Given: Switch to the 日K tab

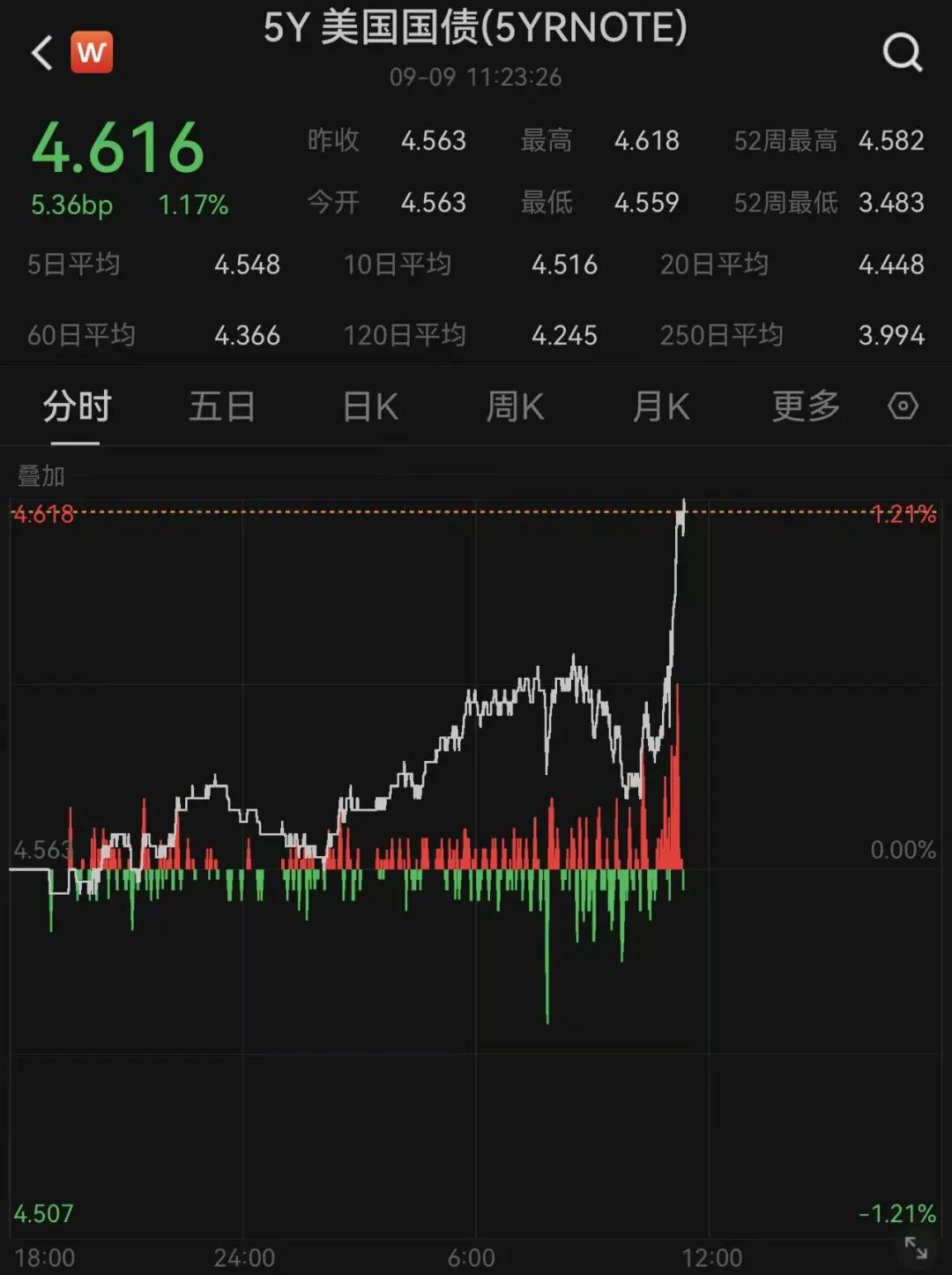Looking at the screenshot, I should [x=370, y=406].
